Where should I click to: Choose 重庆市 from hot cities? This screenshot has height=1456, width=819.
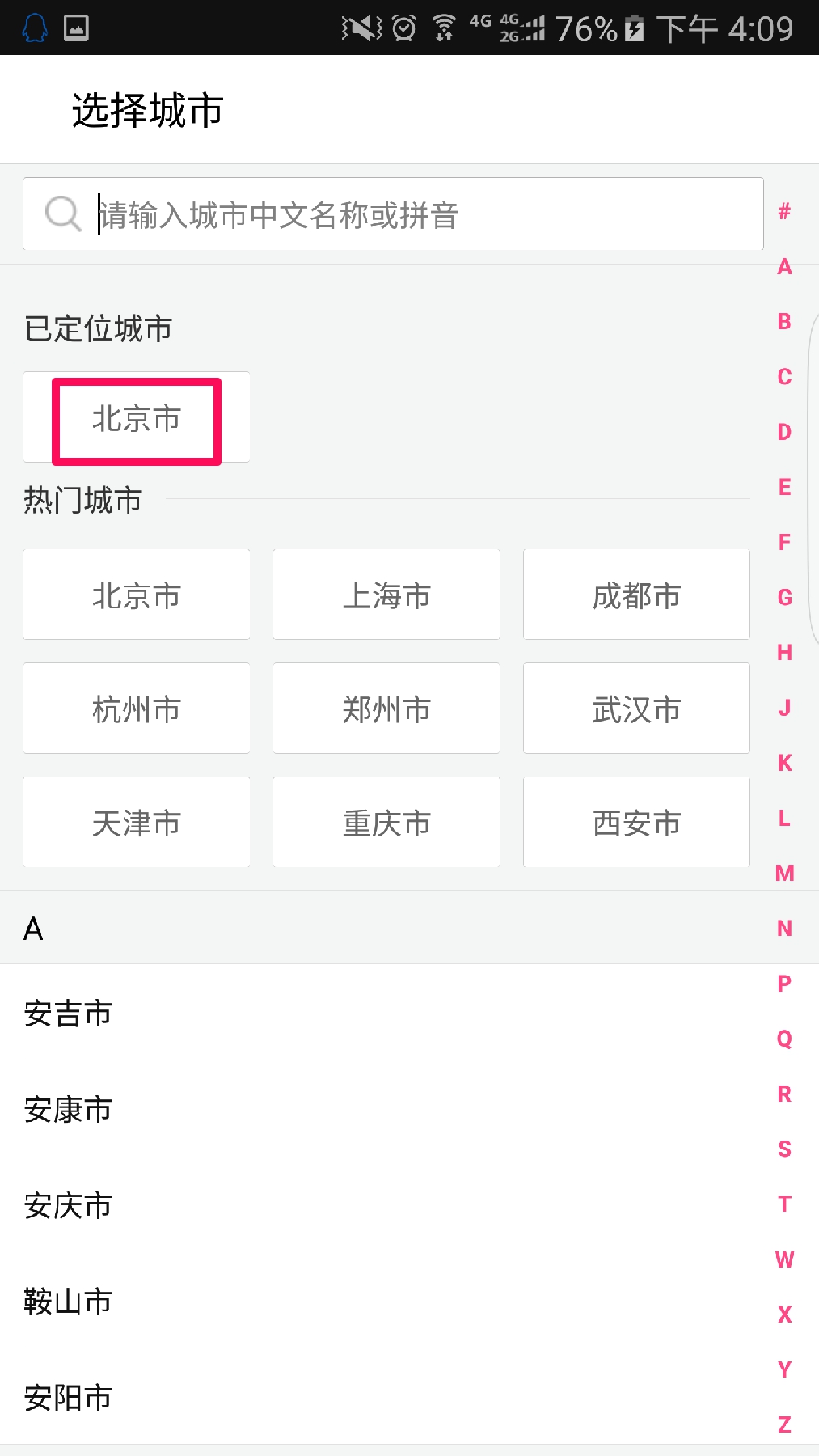[386, 823]
